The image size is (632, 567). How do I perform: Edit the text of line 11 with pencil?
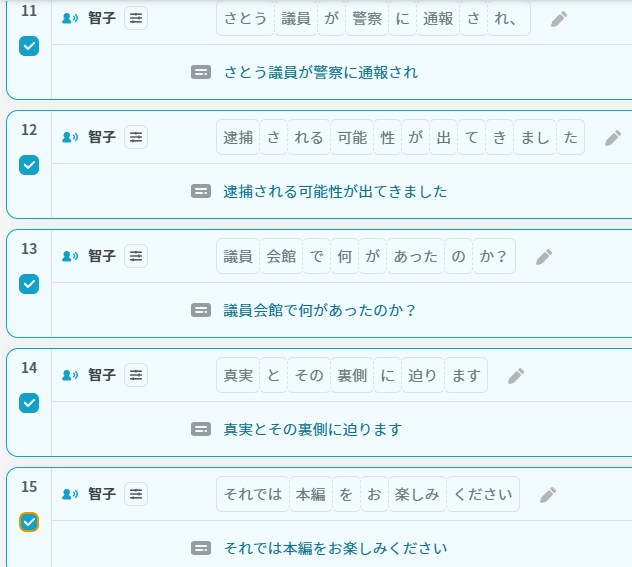click(x=560, y=18)
